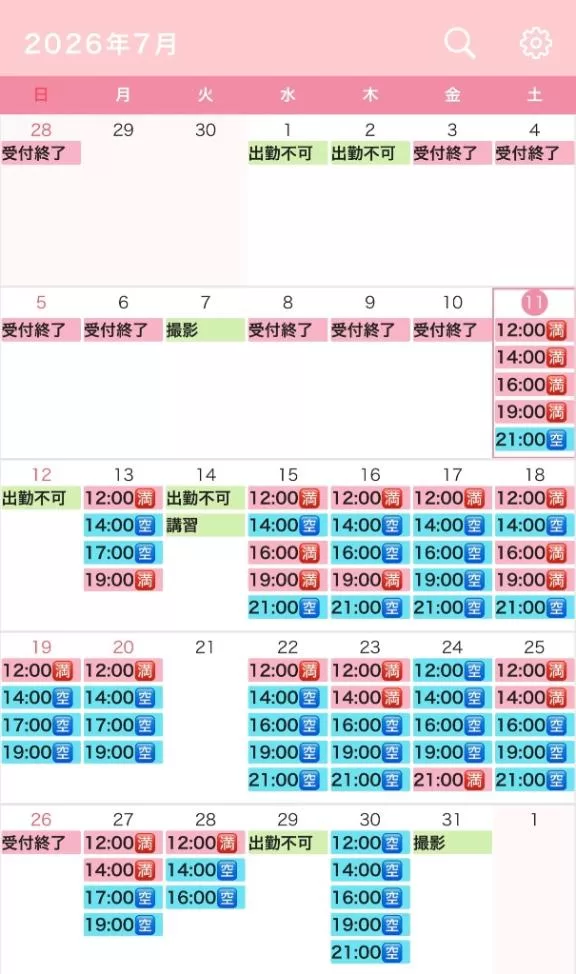
Task: Tap the 16:00 slot on July 28
Action: click(x=205, y=897)
